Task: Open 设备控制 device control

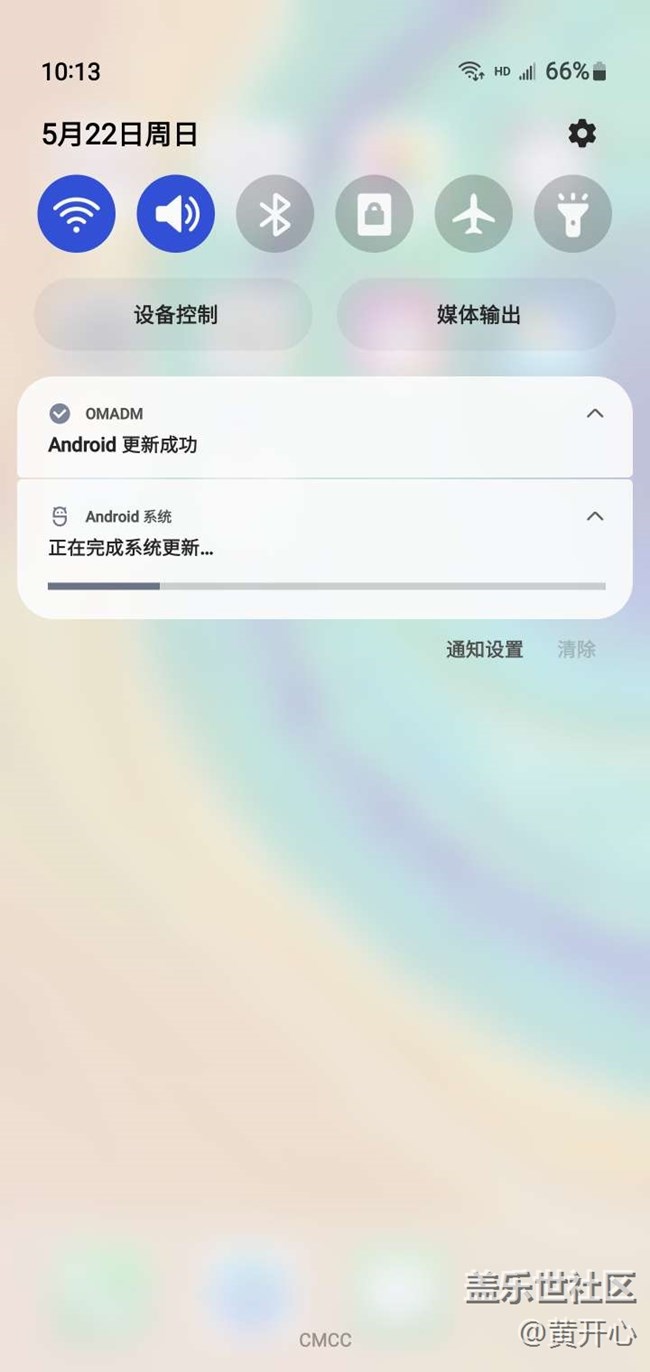Action: (174, 315)
